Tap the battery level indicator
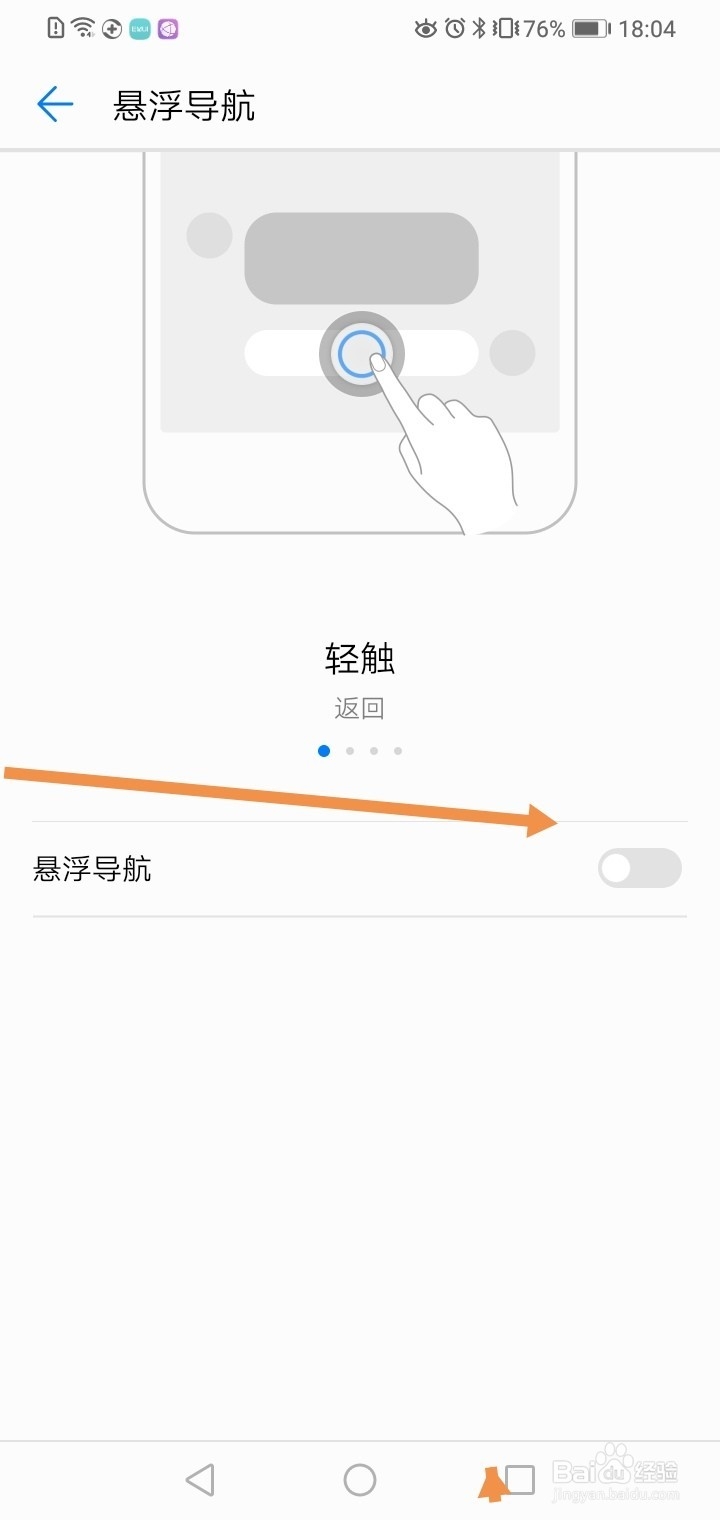 pos(588,28)
